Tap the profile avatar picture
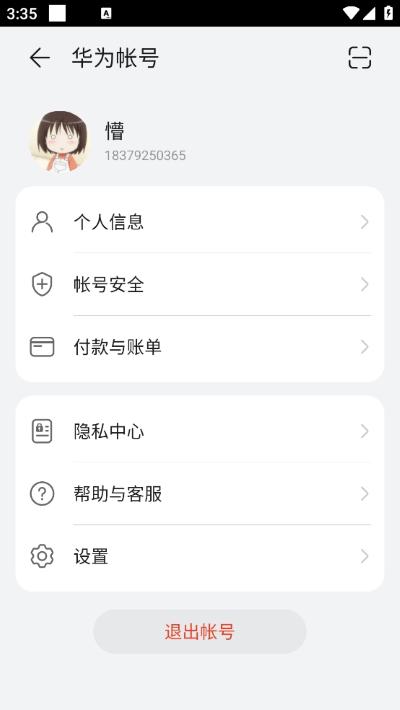 coord(61,142)
